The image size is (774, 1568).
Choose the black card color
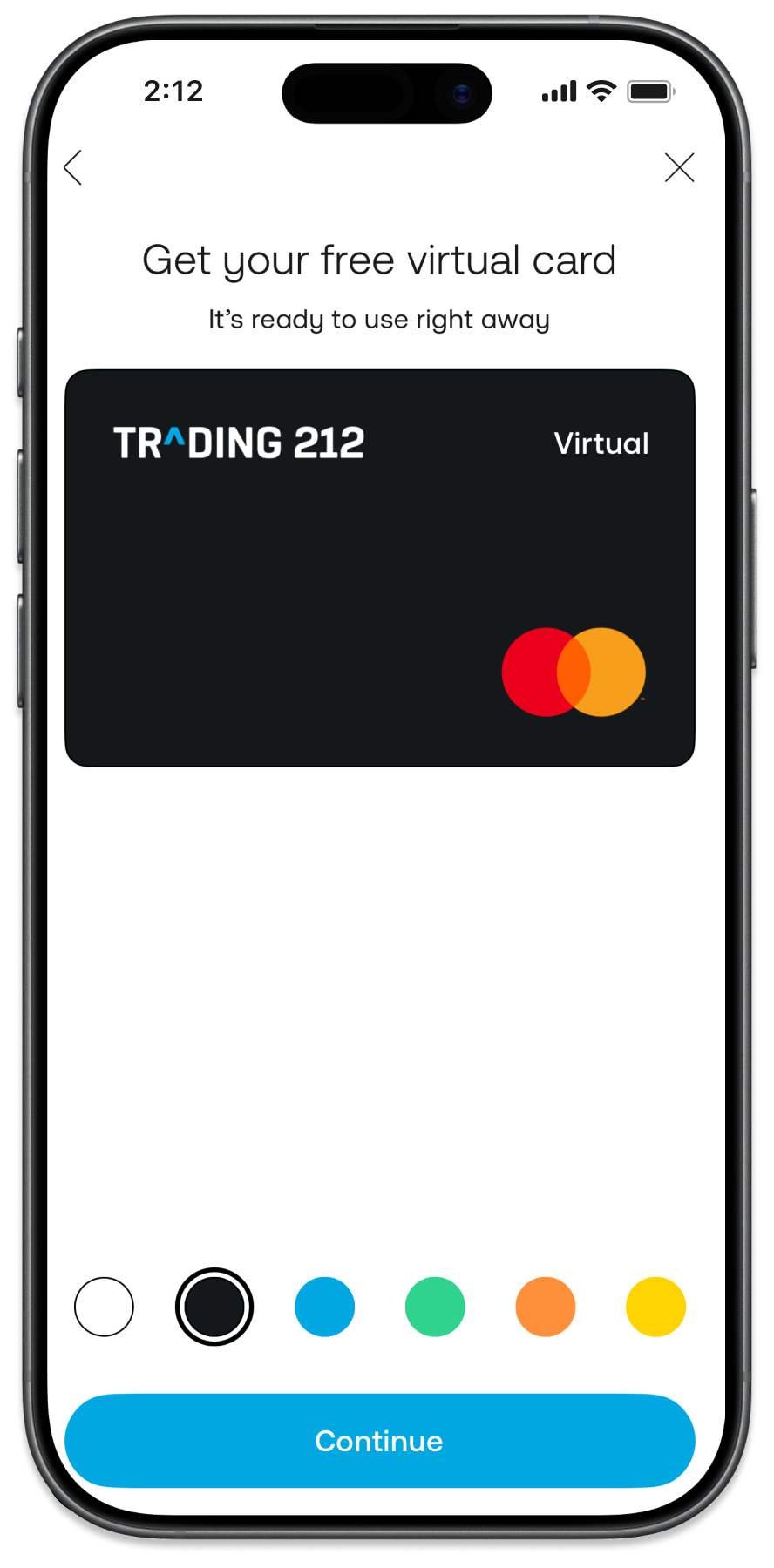(214, 1307)
